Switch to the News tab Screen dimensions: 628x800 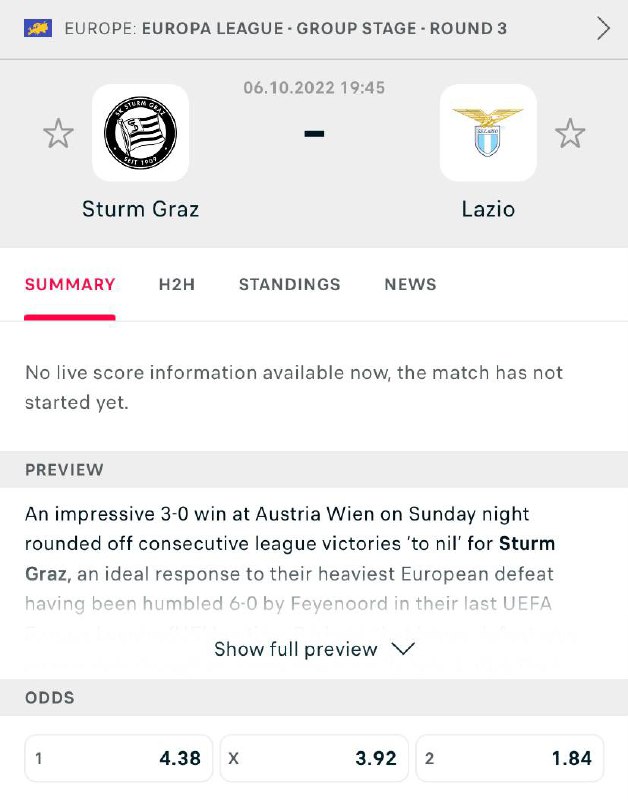[x=410, y=285]
